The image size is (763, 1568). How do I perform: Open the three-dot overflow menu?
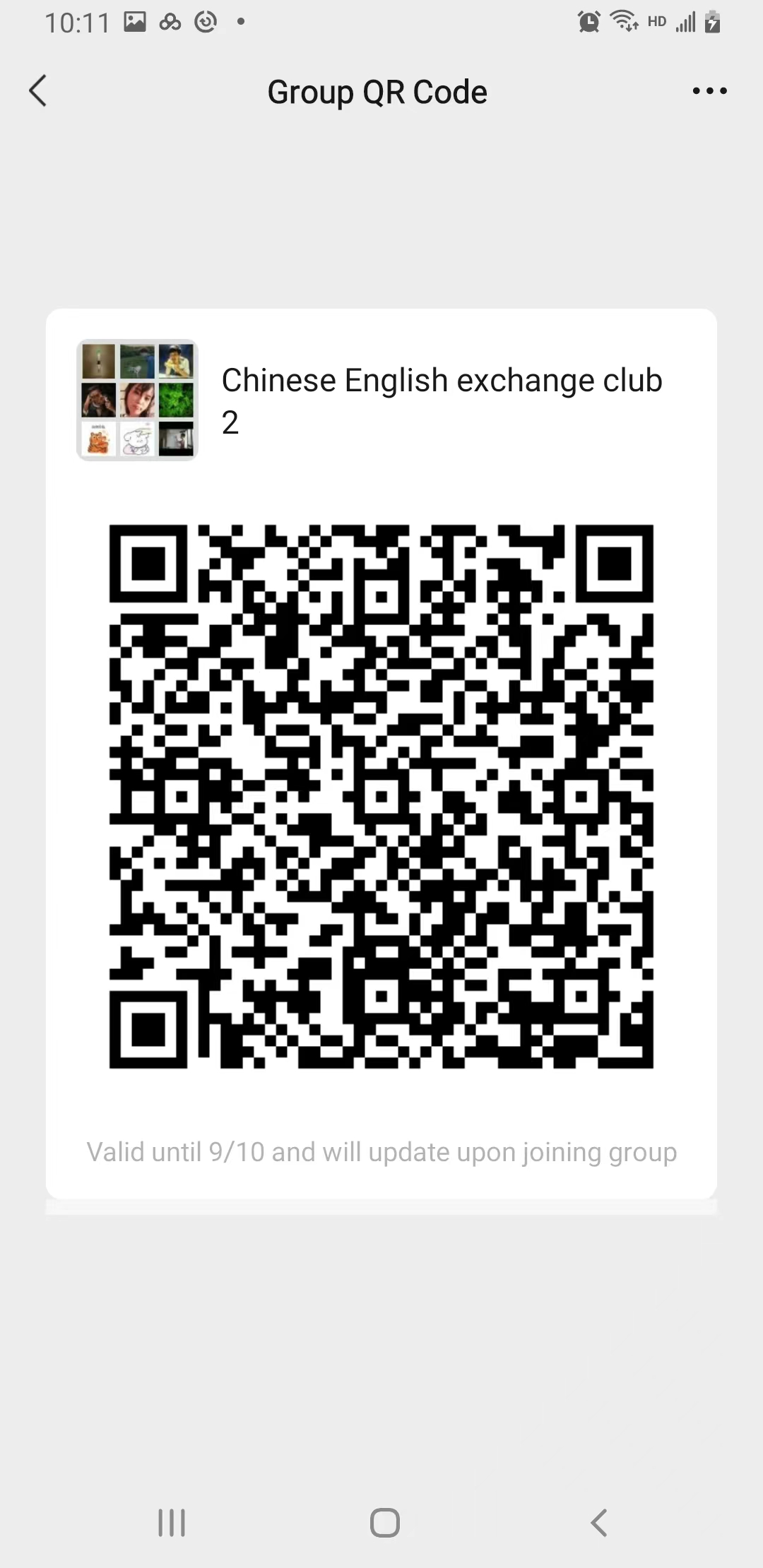(709, 91)
